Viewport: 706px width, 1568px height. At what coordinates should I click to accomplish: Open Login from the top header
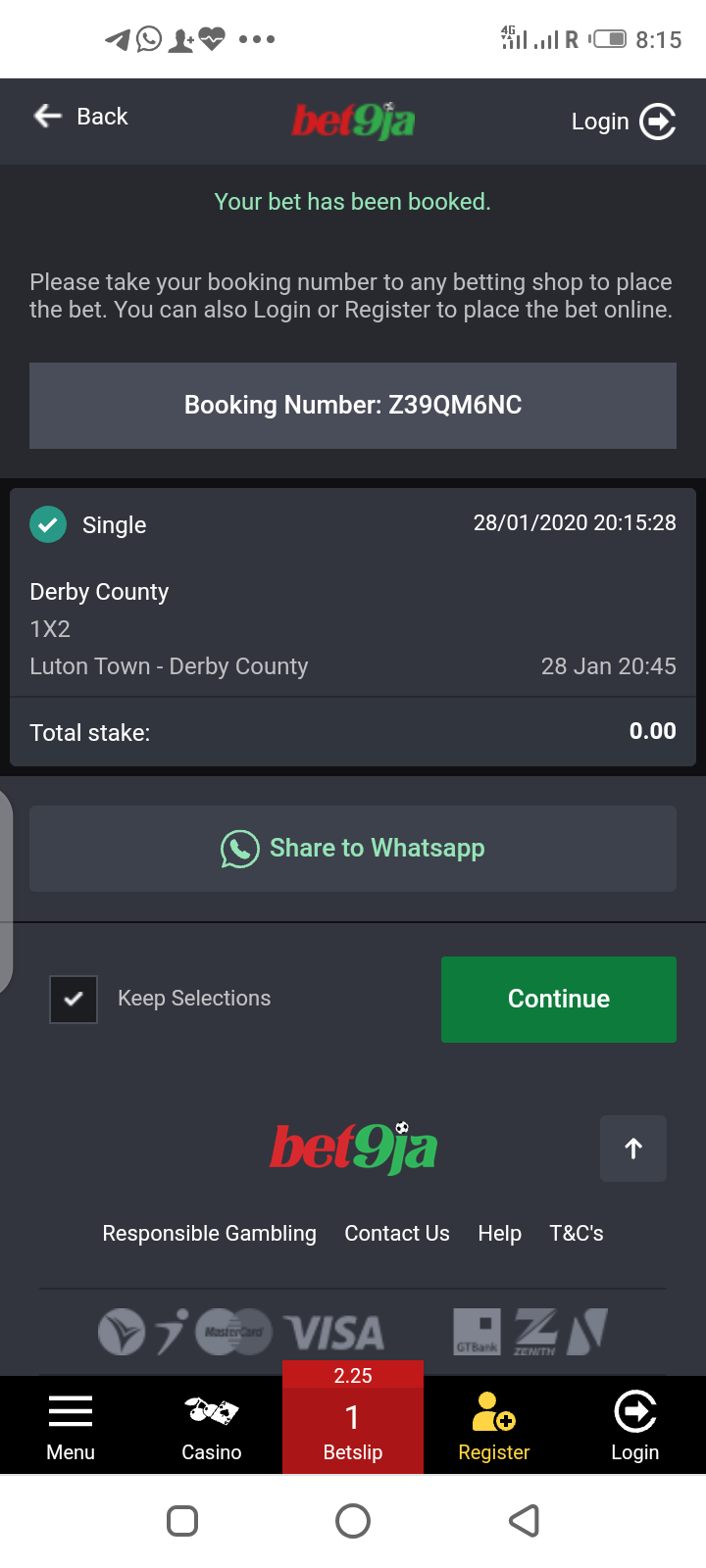(x=624, y=122)
